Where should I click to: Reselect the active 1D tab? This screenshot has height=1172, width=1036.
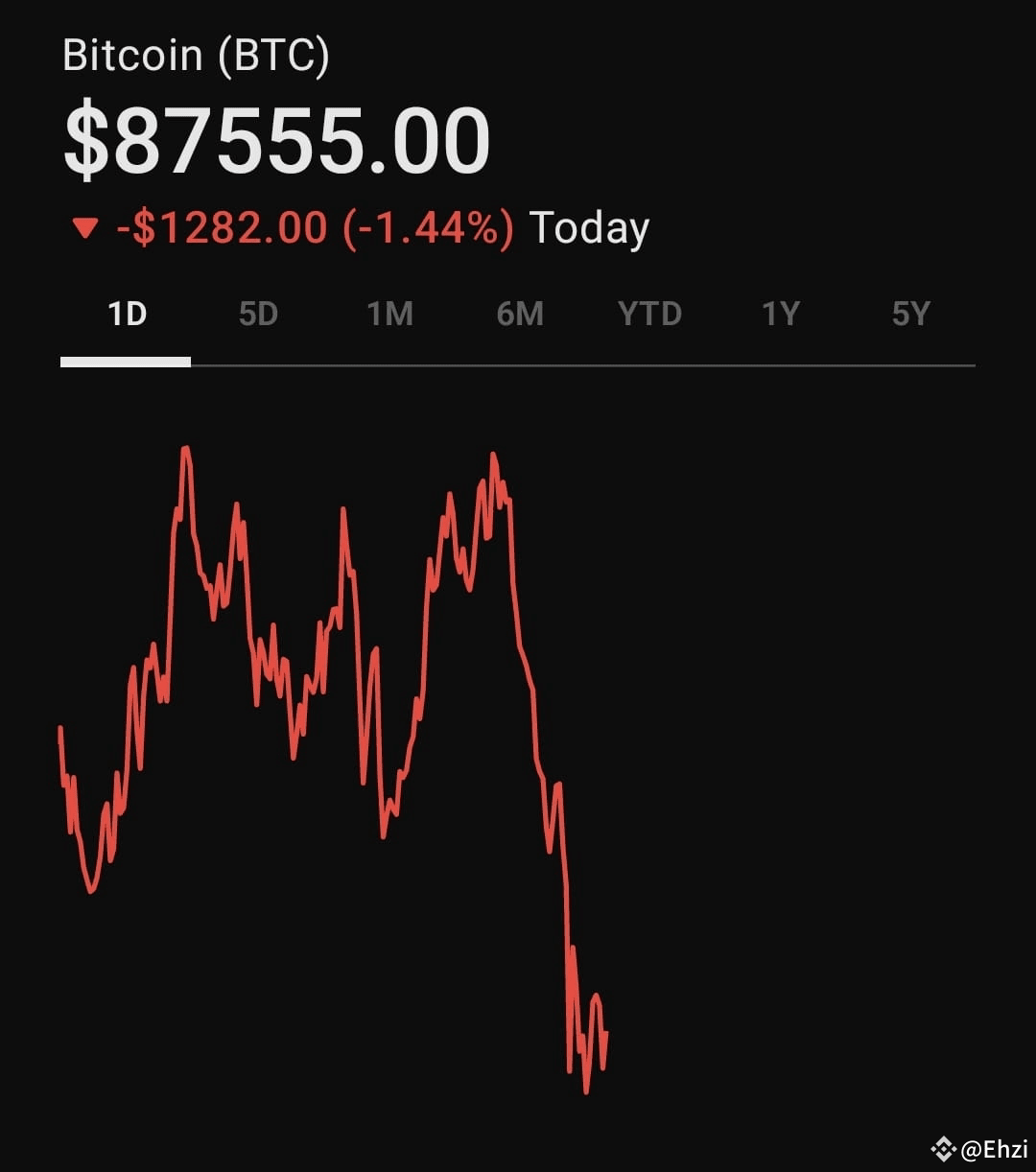click(x=129, y=314)
